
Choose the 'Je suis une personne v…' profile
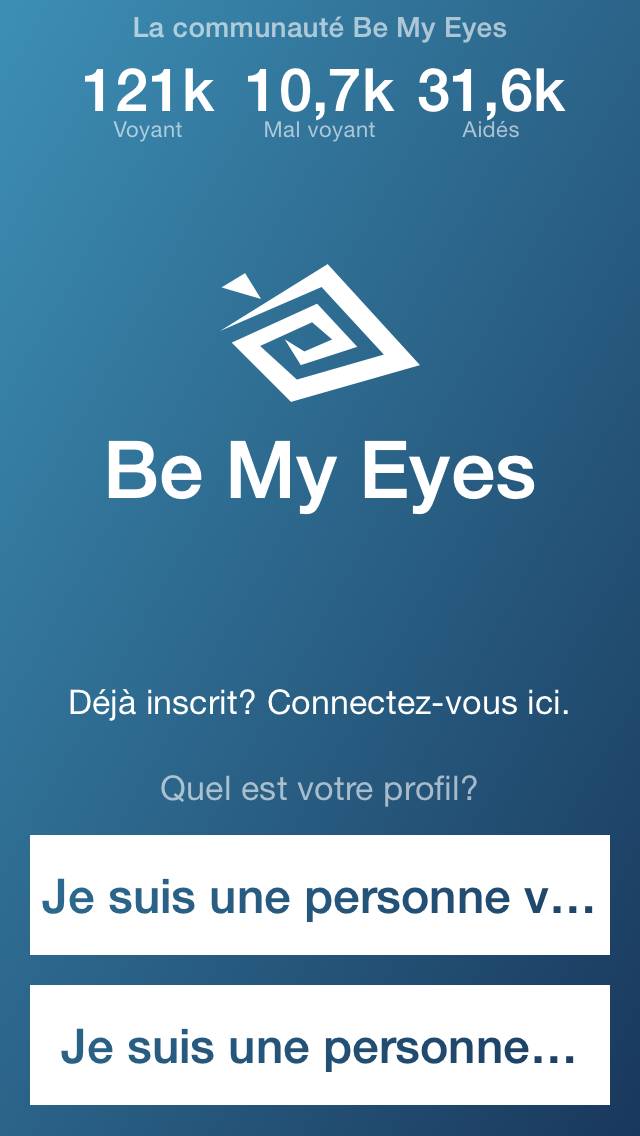point(320,895)
